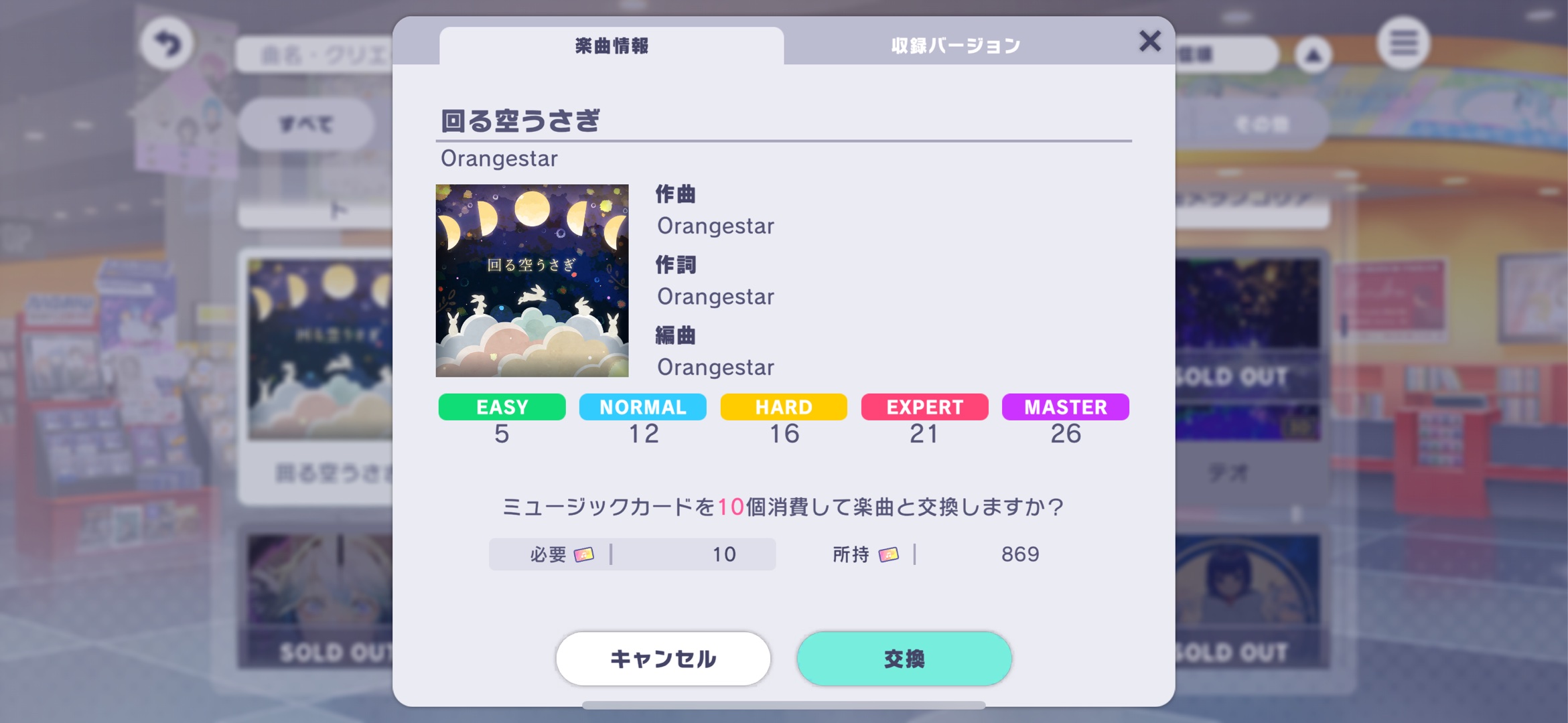Cancel the exchange with キャンセル
Screen dimensions: 1568x723
pyautogui.click(x=662, y=659)
